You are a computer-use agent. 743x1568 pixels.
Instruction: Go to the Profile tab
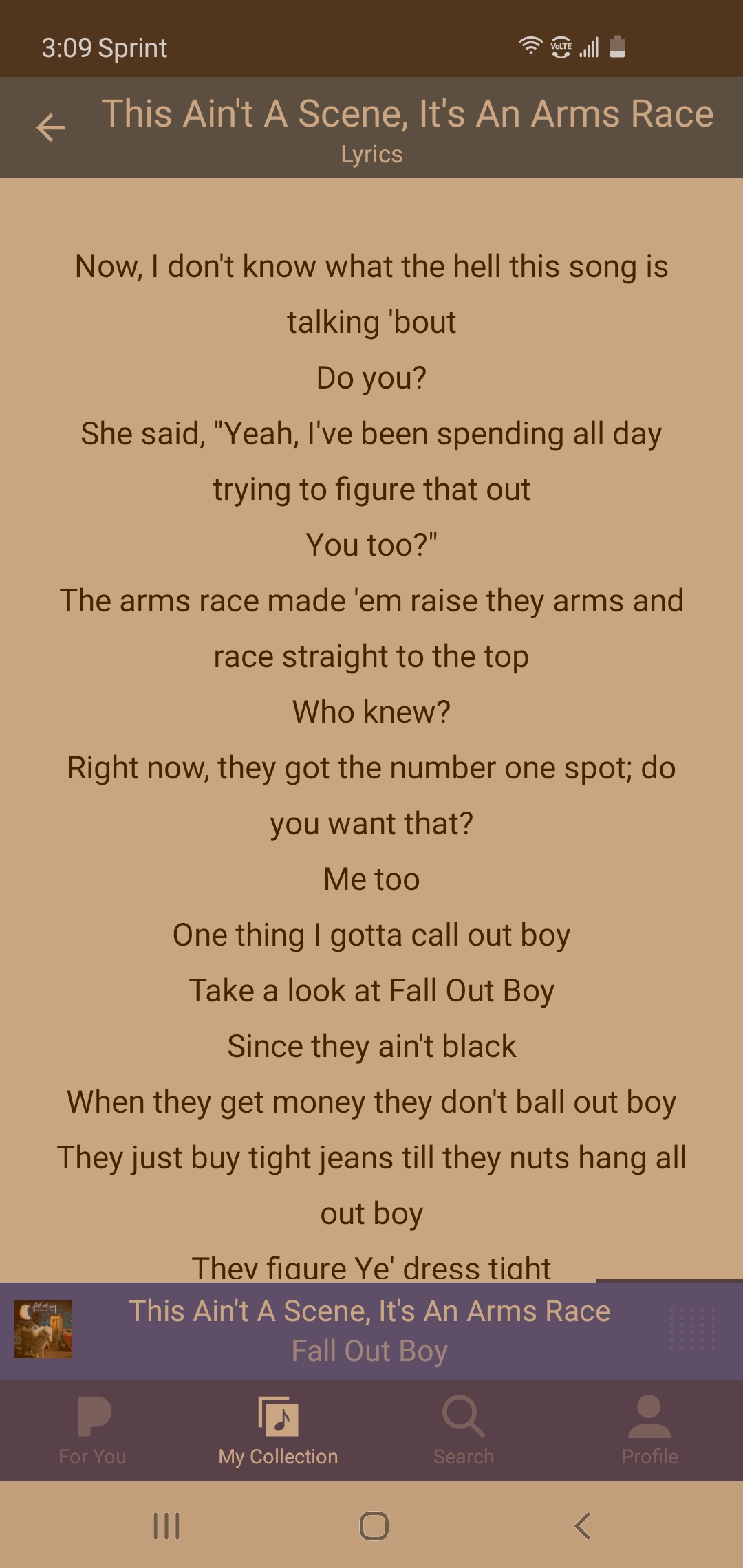[x=649, y=1430]
